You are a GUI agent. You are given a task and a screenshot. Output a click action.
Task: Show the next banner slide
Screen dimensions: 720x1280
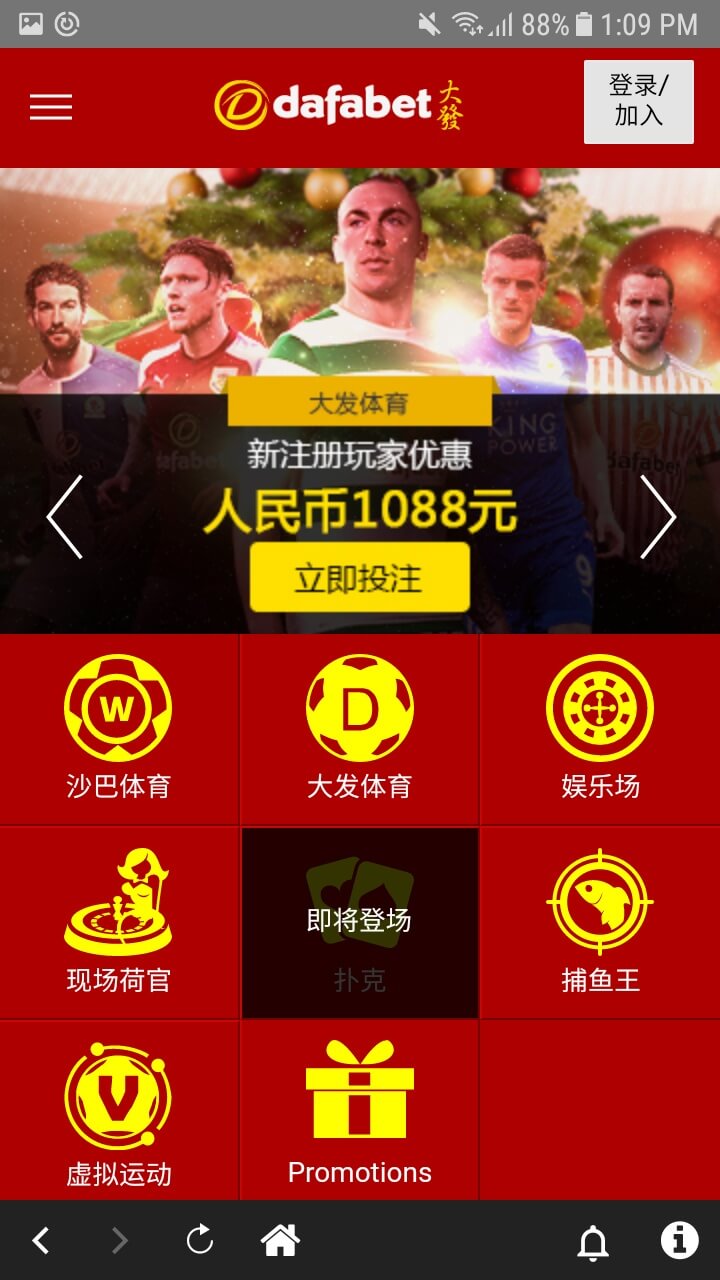[657, 517]
